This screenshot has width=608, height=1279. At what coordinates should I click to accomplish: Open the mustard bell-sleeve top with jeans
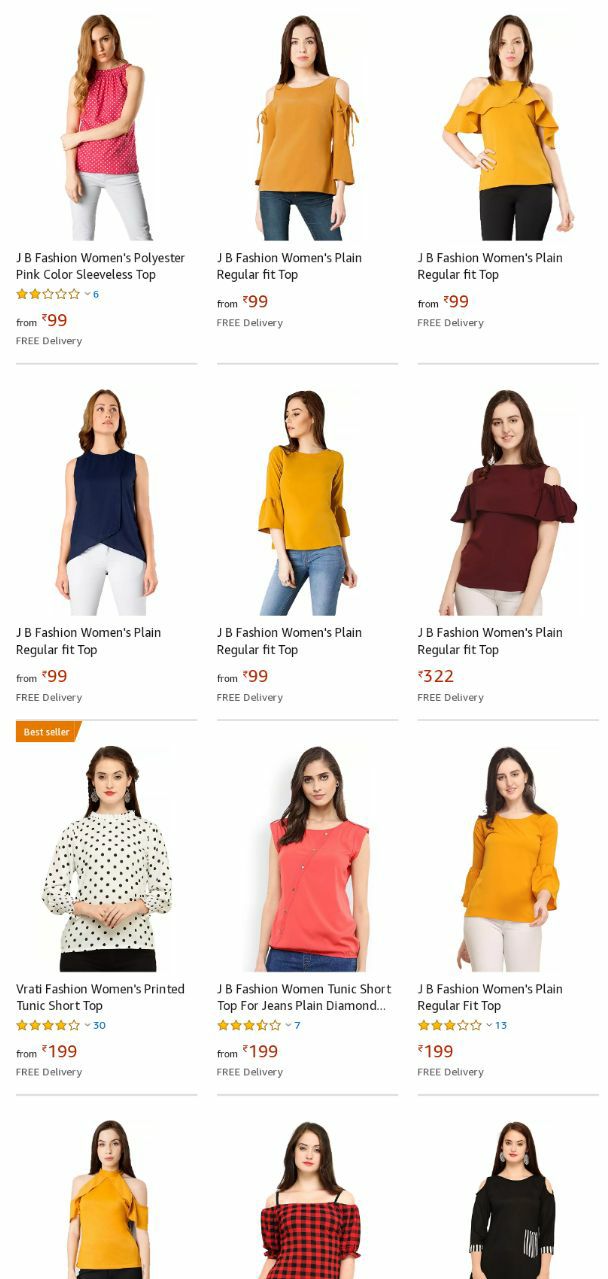point(306,504)
